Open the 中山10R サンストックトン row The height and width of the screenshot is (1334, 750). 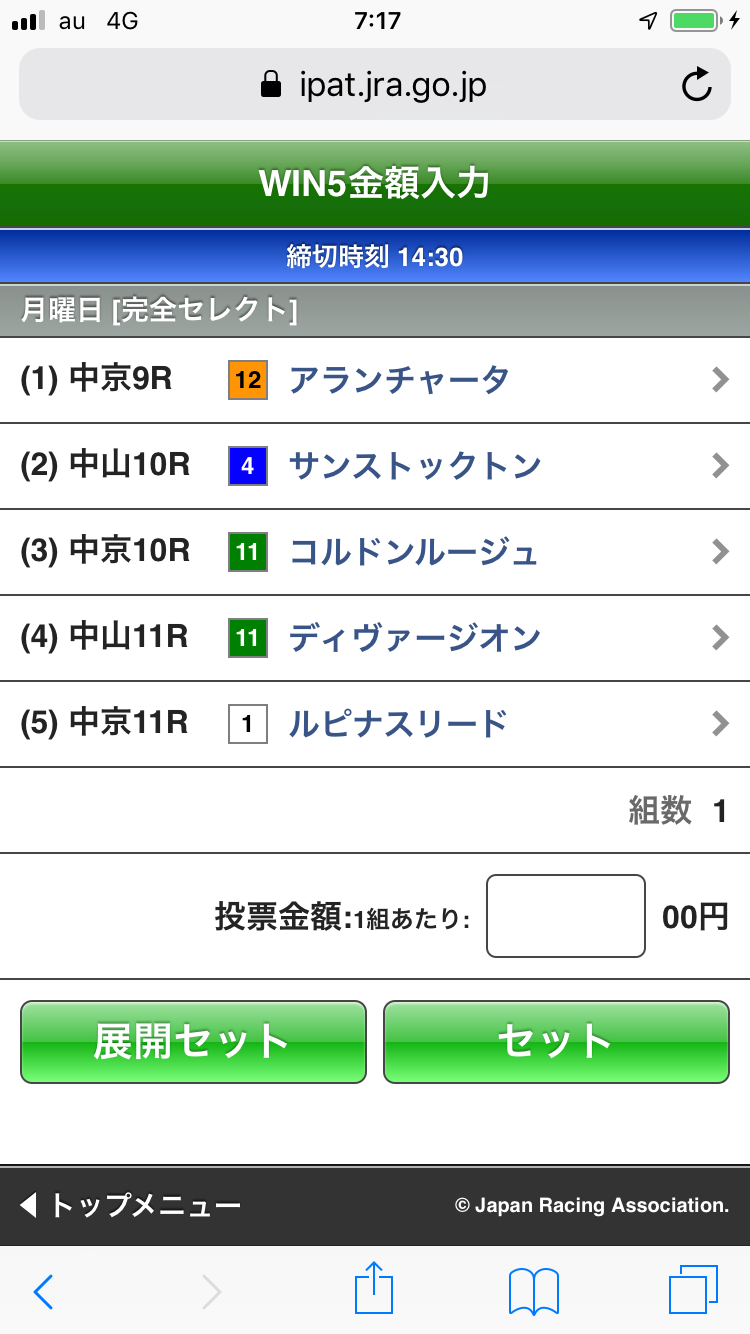point(375,466)
